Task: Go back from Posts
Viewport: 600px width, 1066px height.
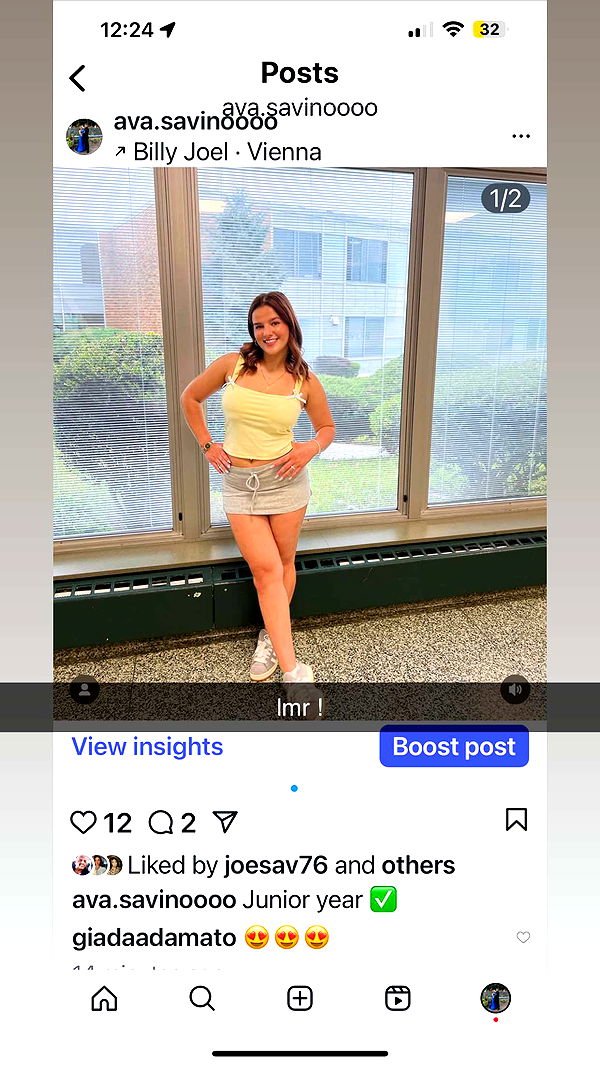Action: (78, 78)
